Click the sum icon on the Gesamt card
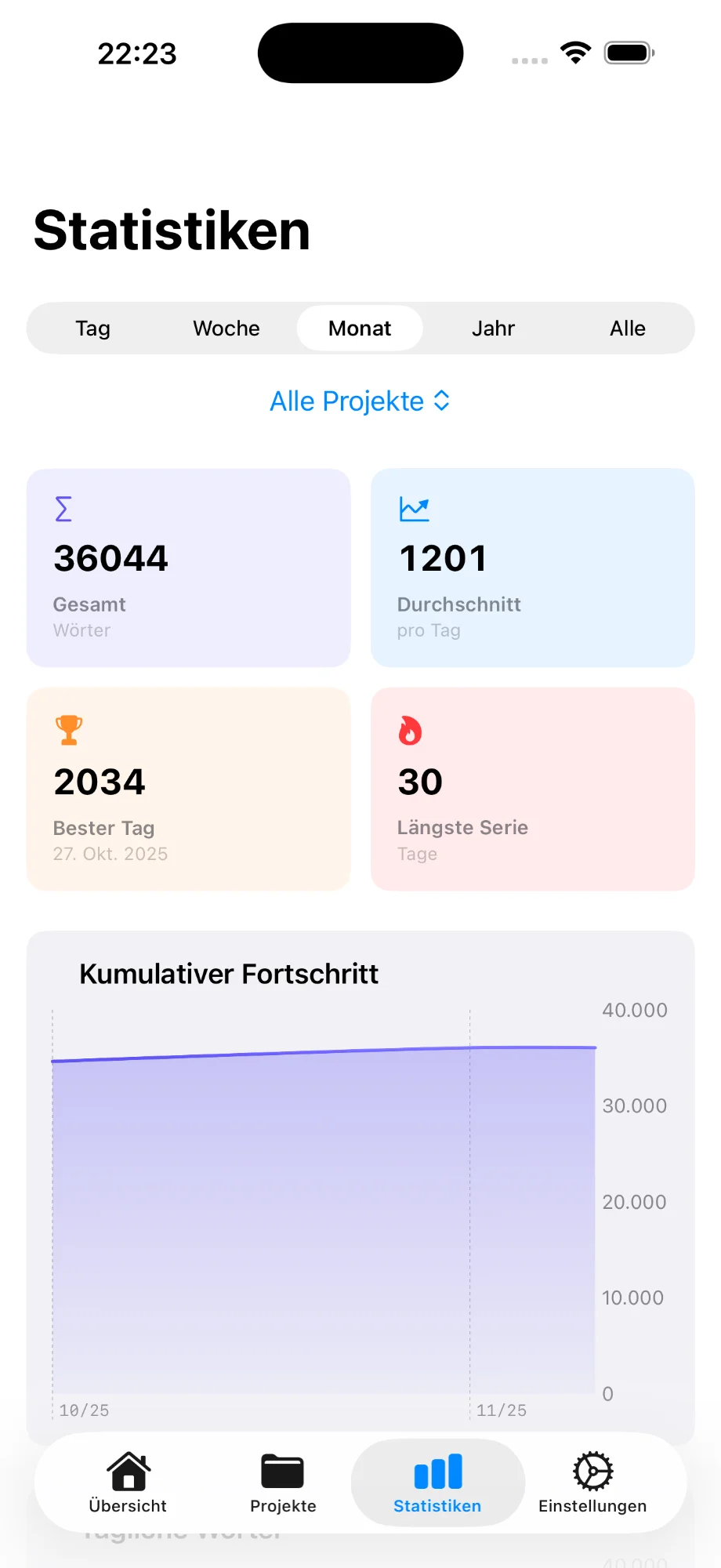721x1568 pixels. point(63,508)
